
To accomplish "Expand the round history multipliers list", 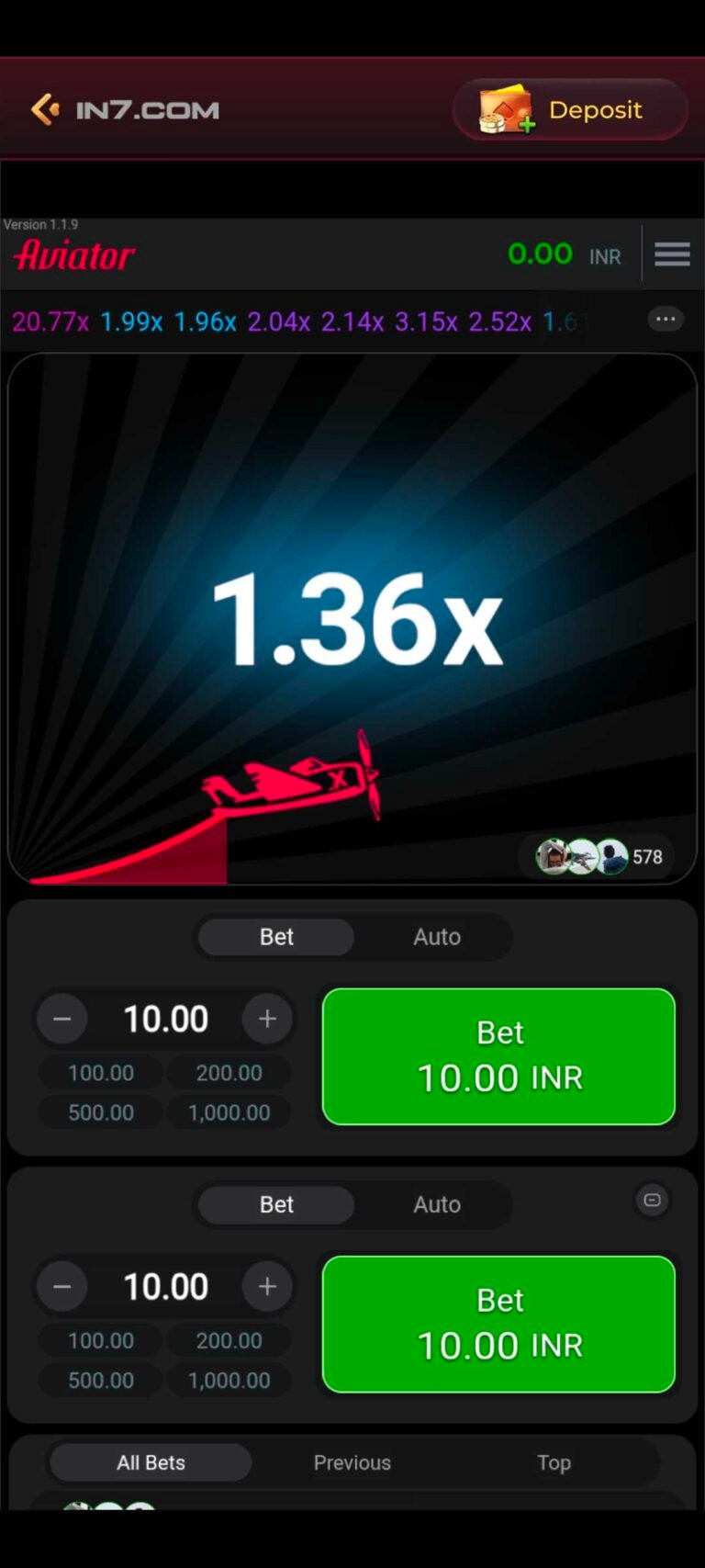I will point(666,320).
